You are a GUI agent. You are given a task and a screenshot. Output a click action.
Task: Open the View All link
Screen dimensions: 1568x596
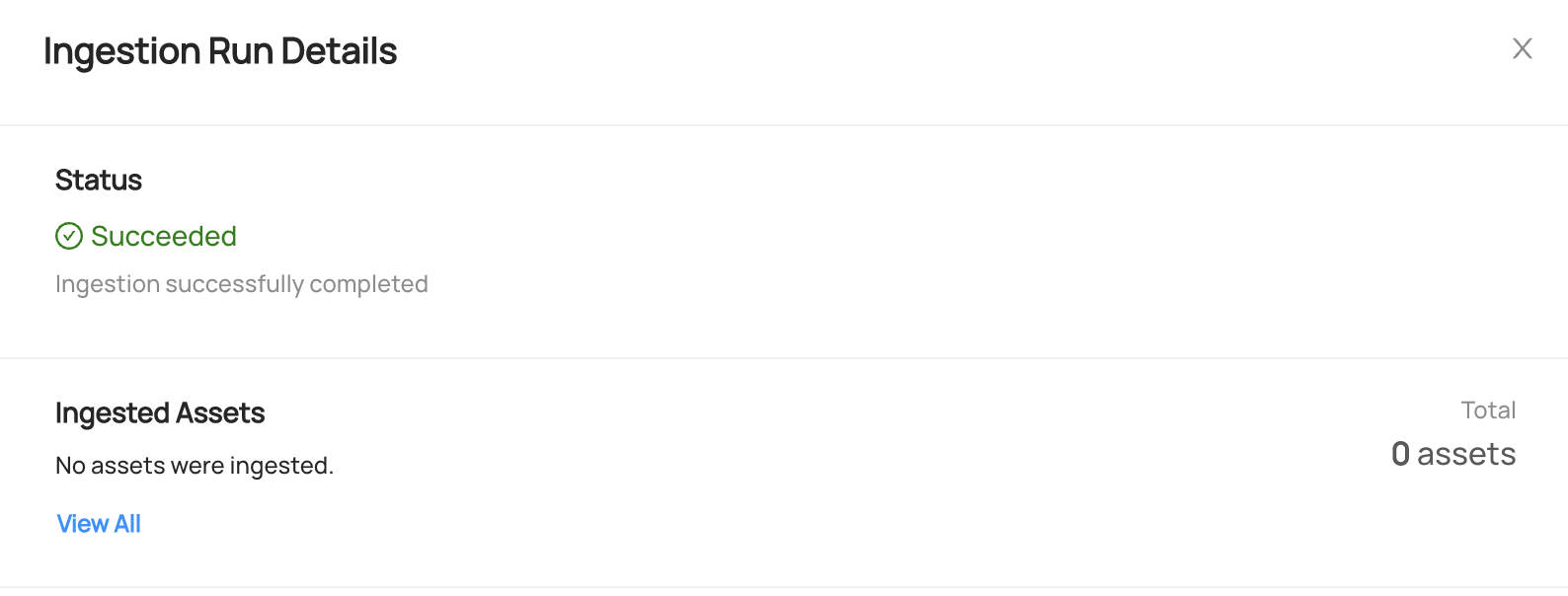[99, 524]
